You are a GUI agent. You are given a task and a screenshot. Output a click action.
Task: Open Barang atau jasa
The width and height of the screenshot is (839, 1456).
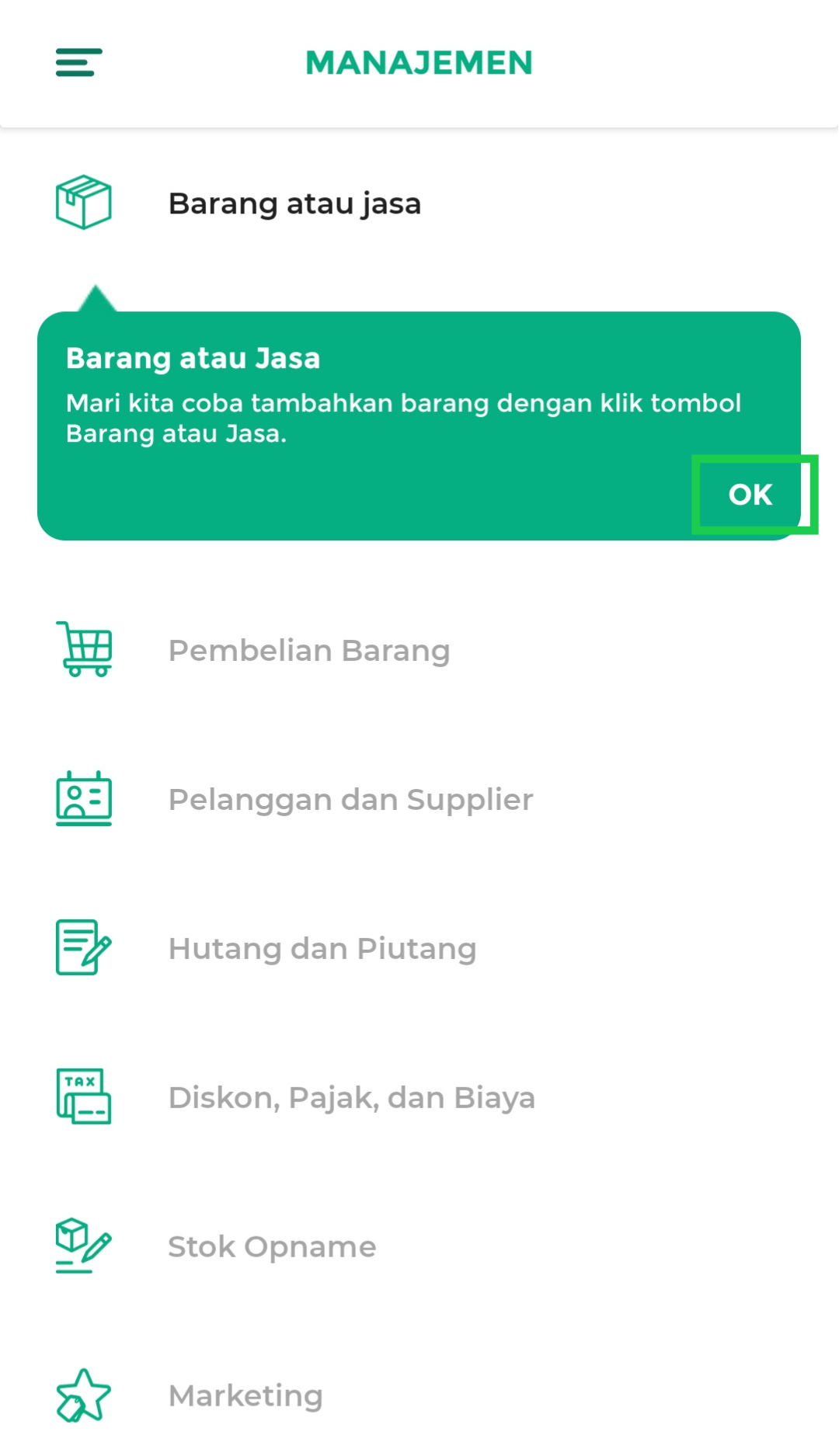point(294,203)
